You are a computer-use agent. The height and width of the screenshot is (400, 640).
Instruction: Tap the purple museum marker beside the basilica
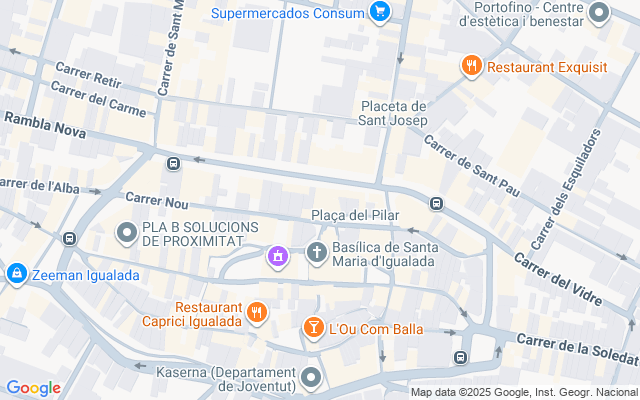(x=277, y=257)
